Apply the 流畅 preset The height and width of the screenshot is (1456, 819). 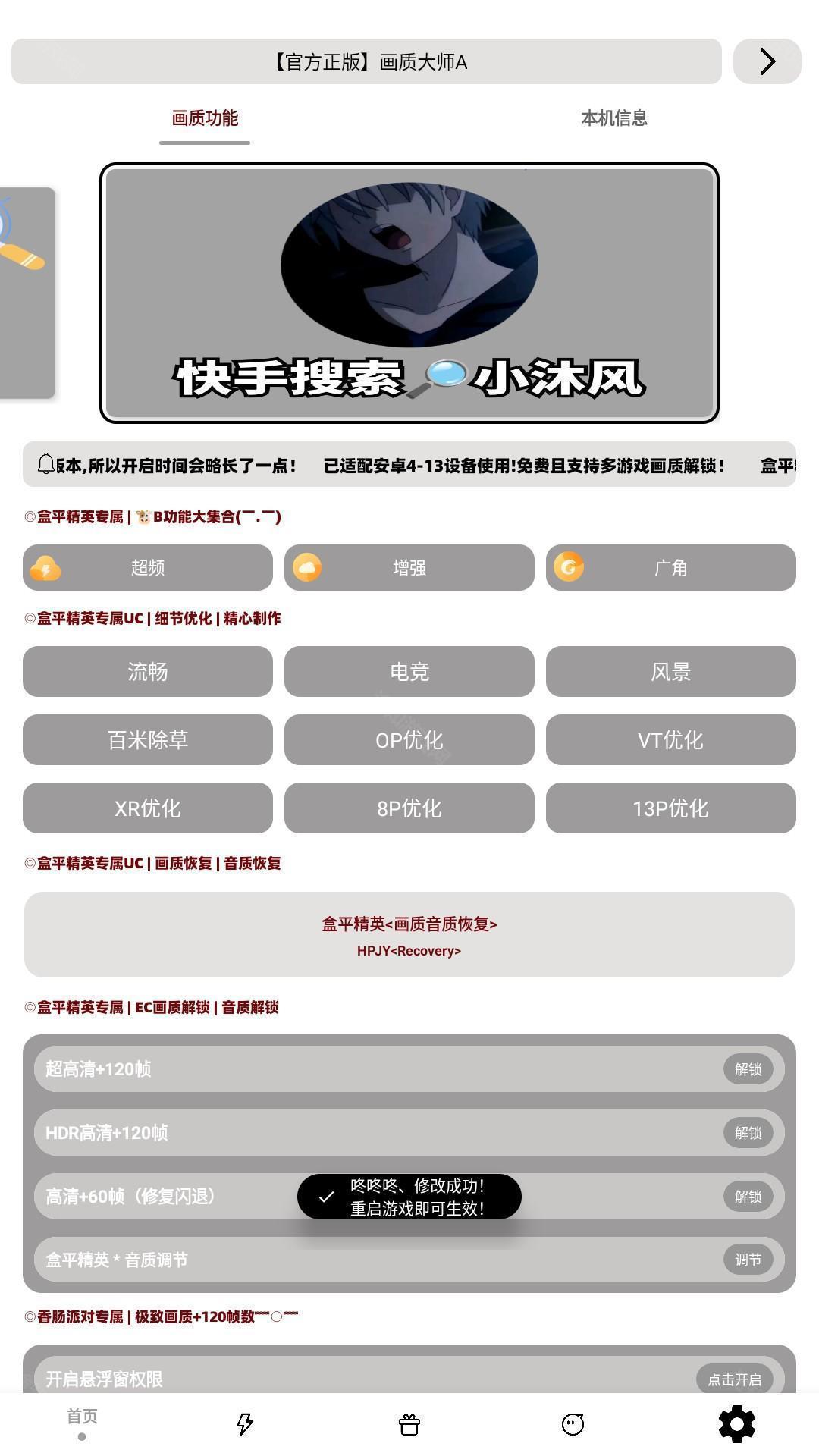tap(148, 671)
